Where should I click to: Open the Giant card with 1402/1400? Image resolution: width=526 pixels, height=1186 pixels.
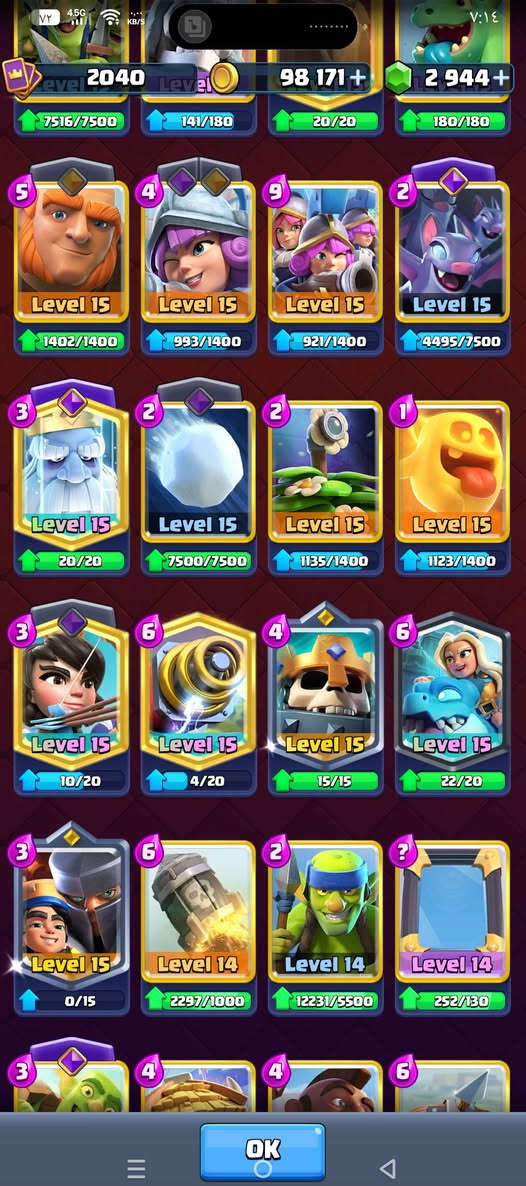click(x=71, y=257)
